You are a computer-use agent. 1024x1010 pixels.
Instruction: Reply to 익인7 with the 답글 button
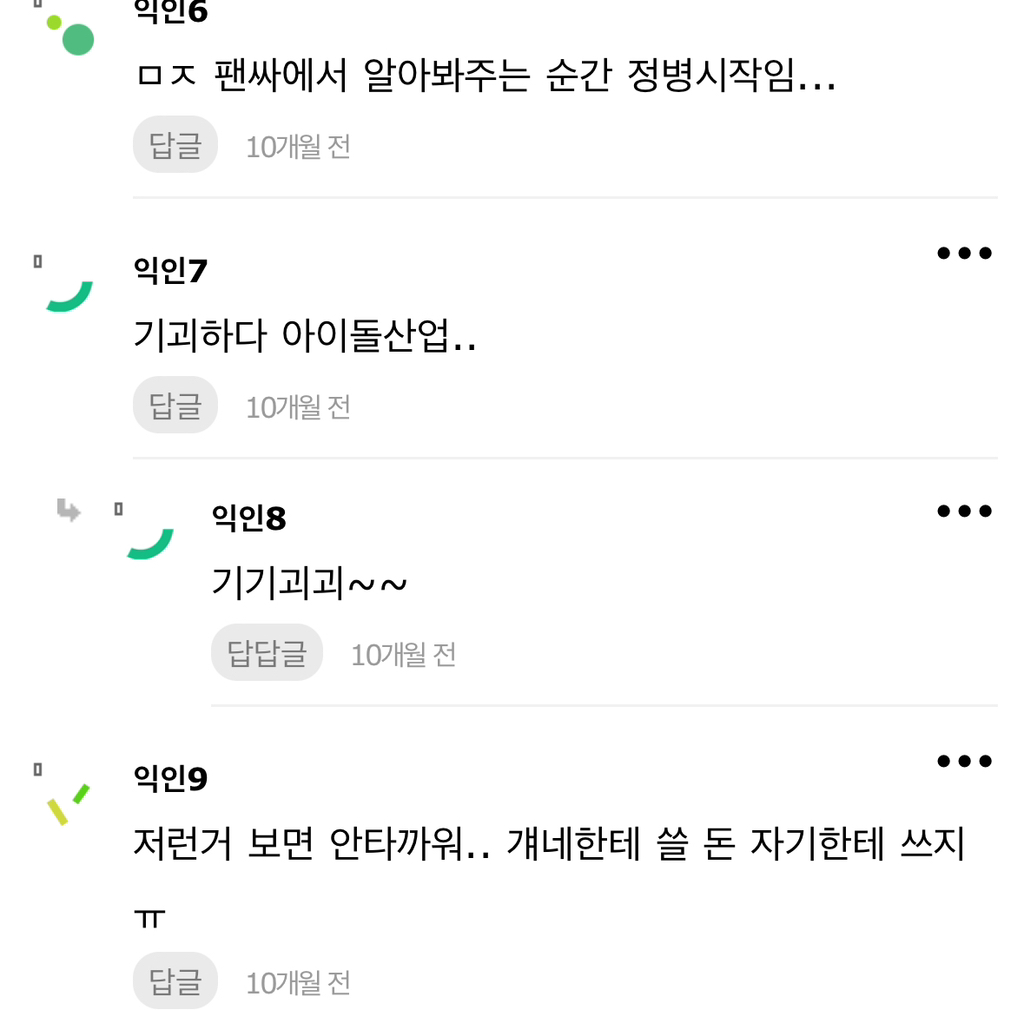[175, 406]
